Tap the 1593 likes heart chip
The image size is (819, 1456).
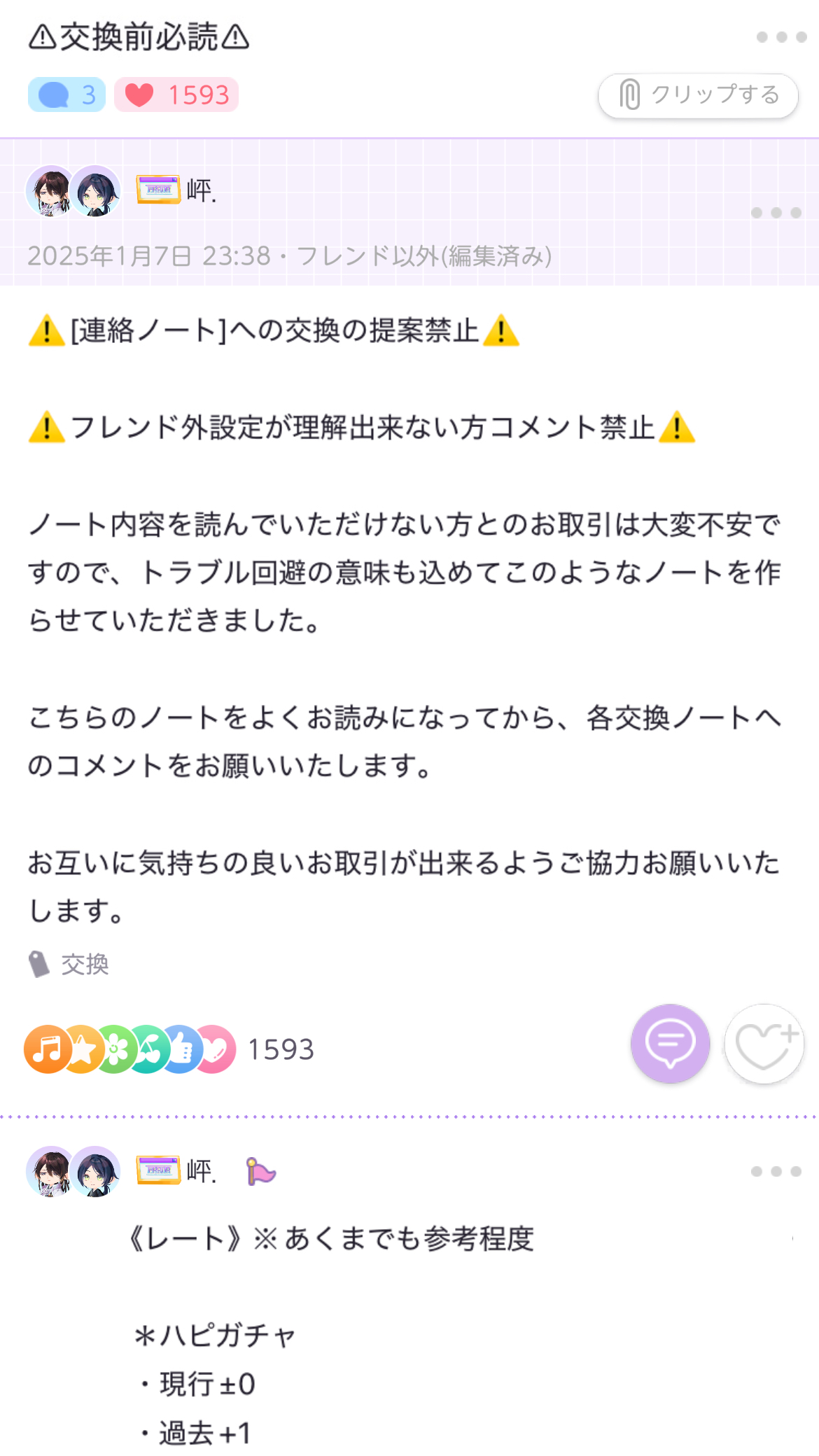176,94
